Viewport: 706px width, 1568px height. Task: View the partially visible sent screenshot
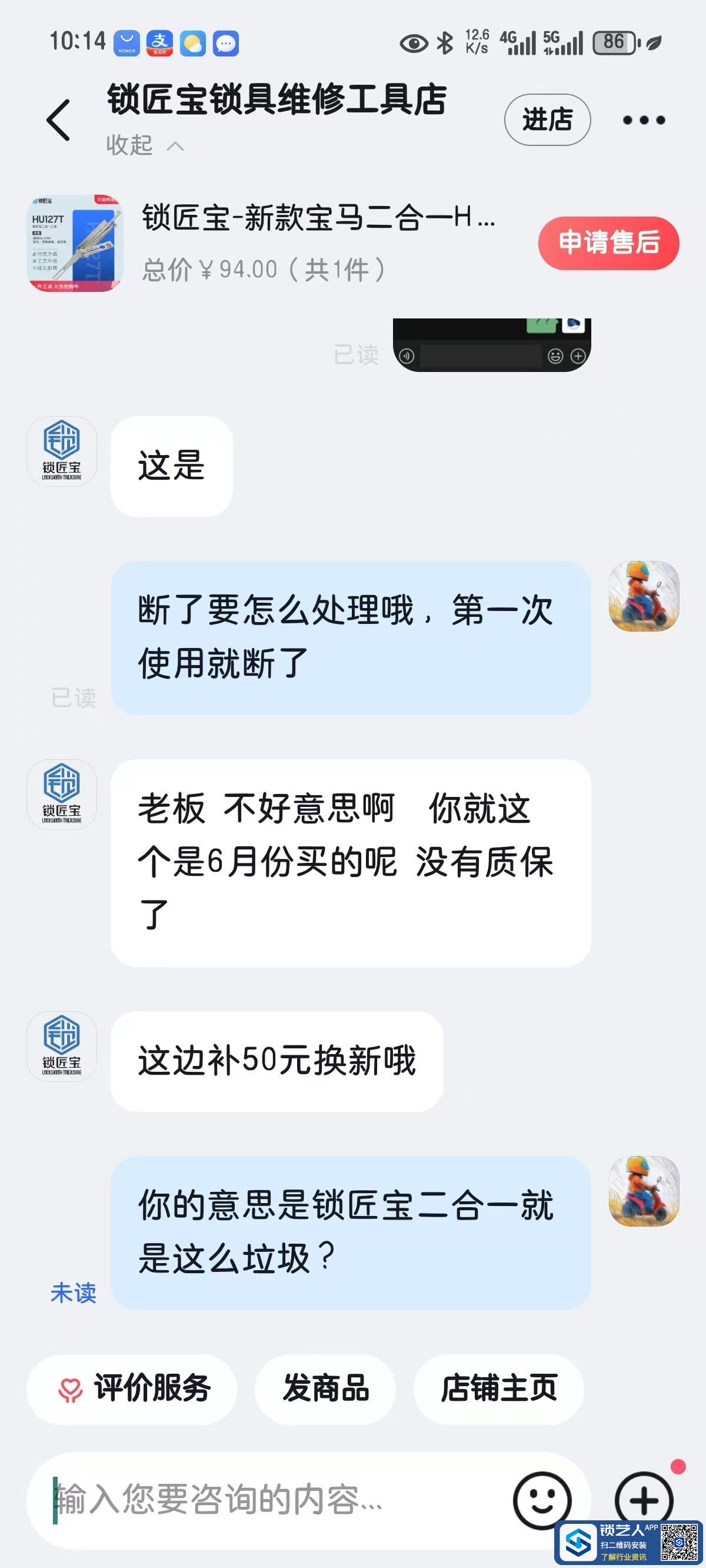[492, 344]
